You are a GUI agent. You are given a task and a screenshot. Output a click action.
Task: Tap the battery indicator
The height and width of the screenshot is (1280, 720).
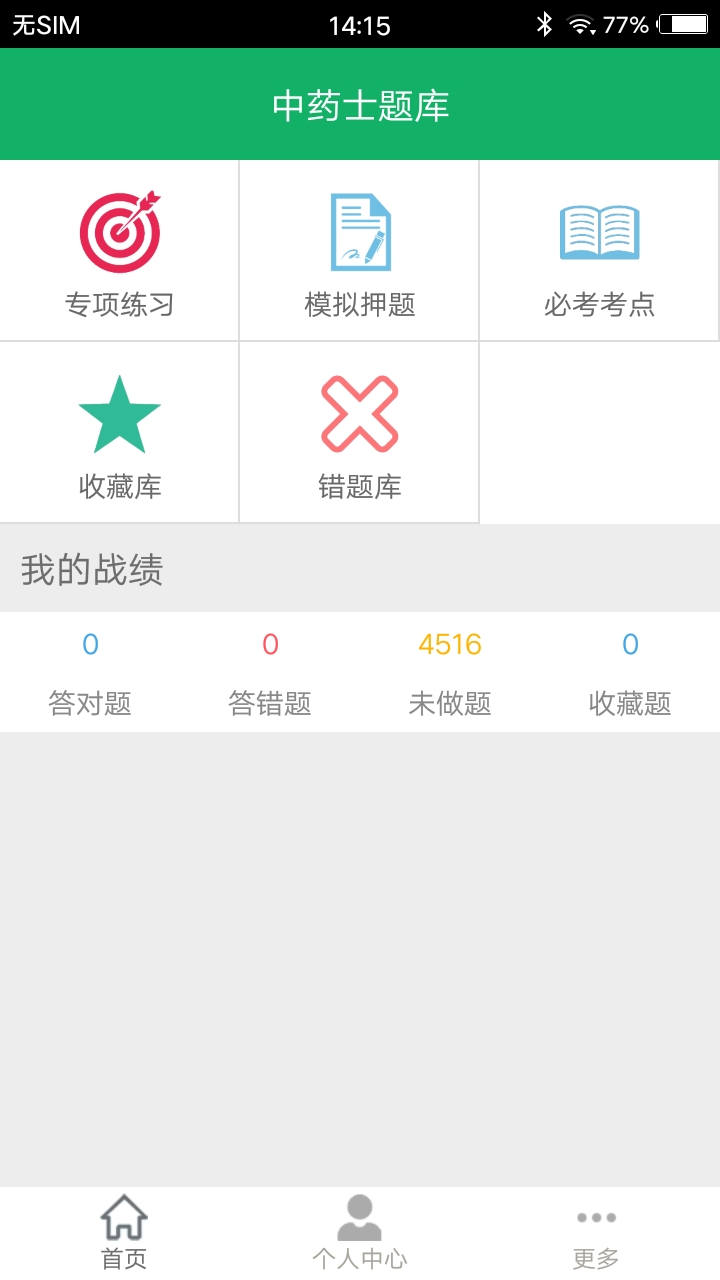click(684, 22)
